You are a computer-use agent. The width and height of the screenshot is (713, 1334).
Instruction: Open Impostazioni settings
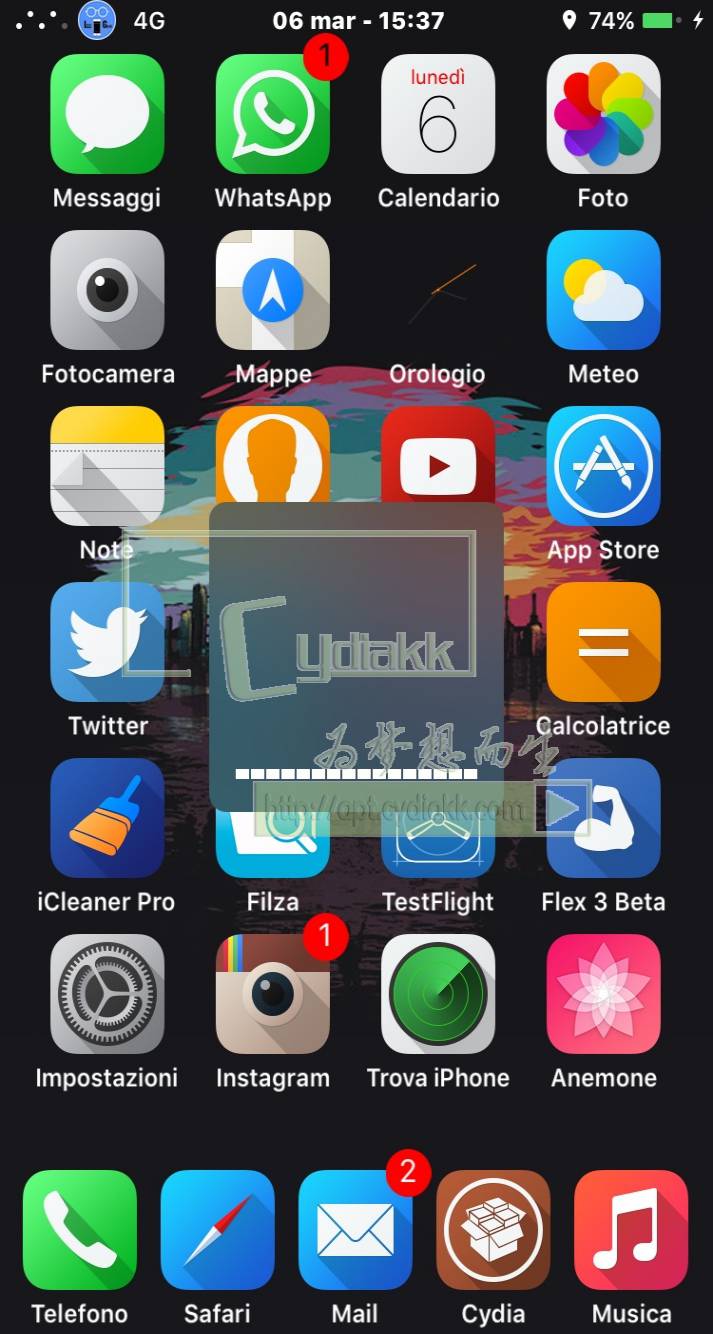[x=107, y=994]
